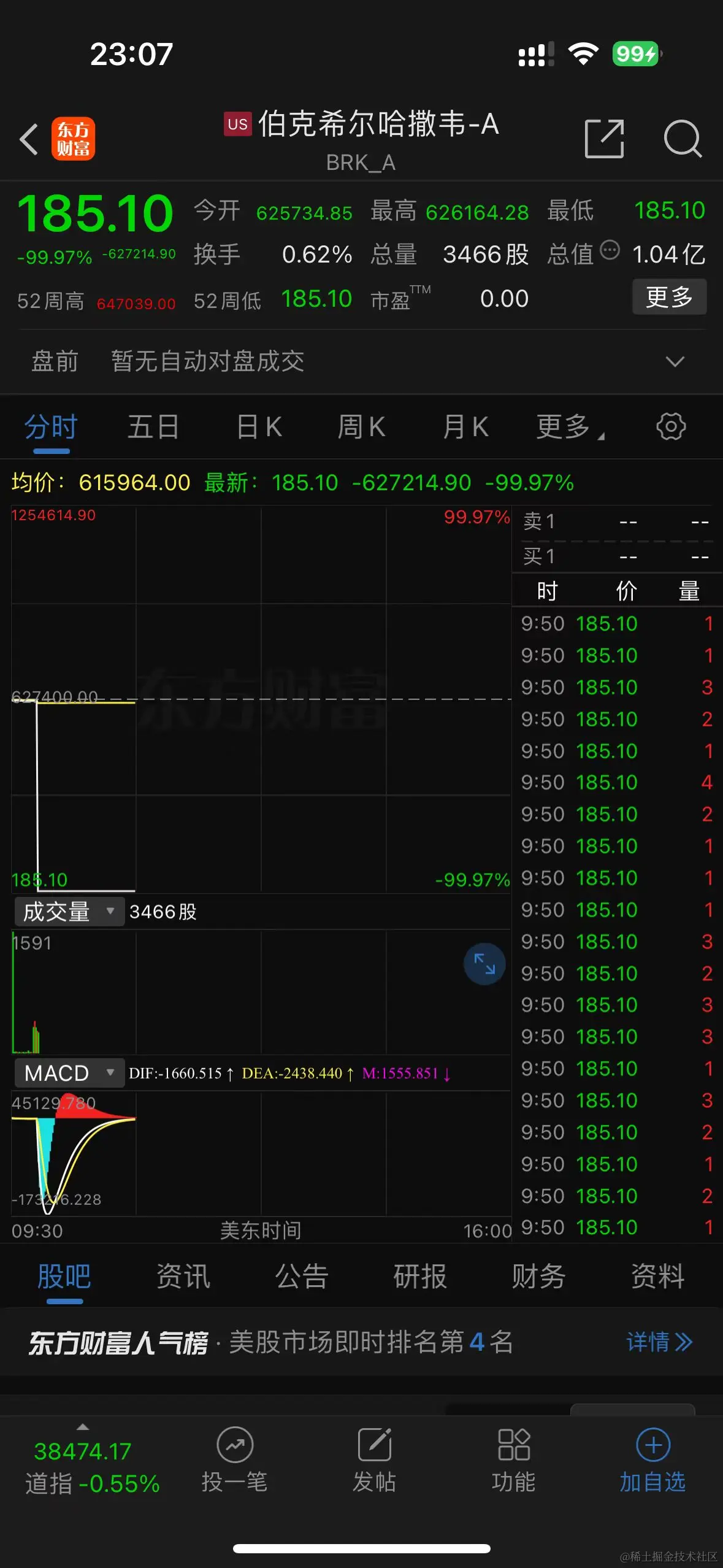
Task: Share this stock page
Action: [604, 139]
